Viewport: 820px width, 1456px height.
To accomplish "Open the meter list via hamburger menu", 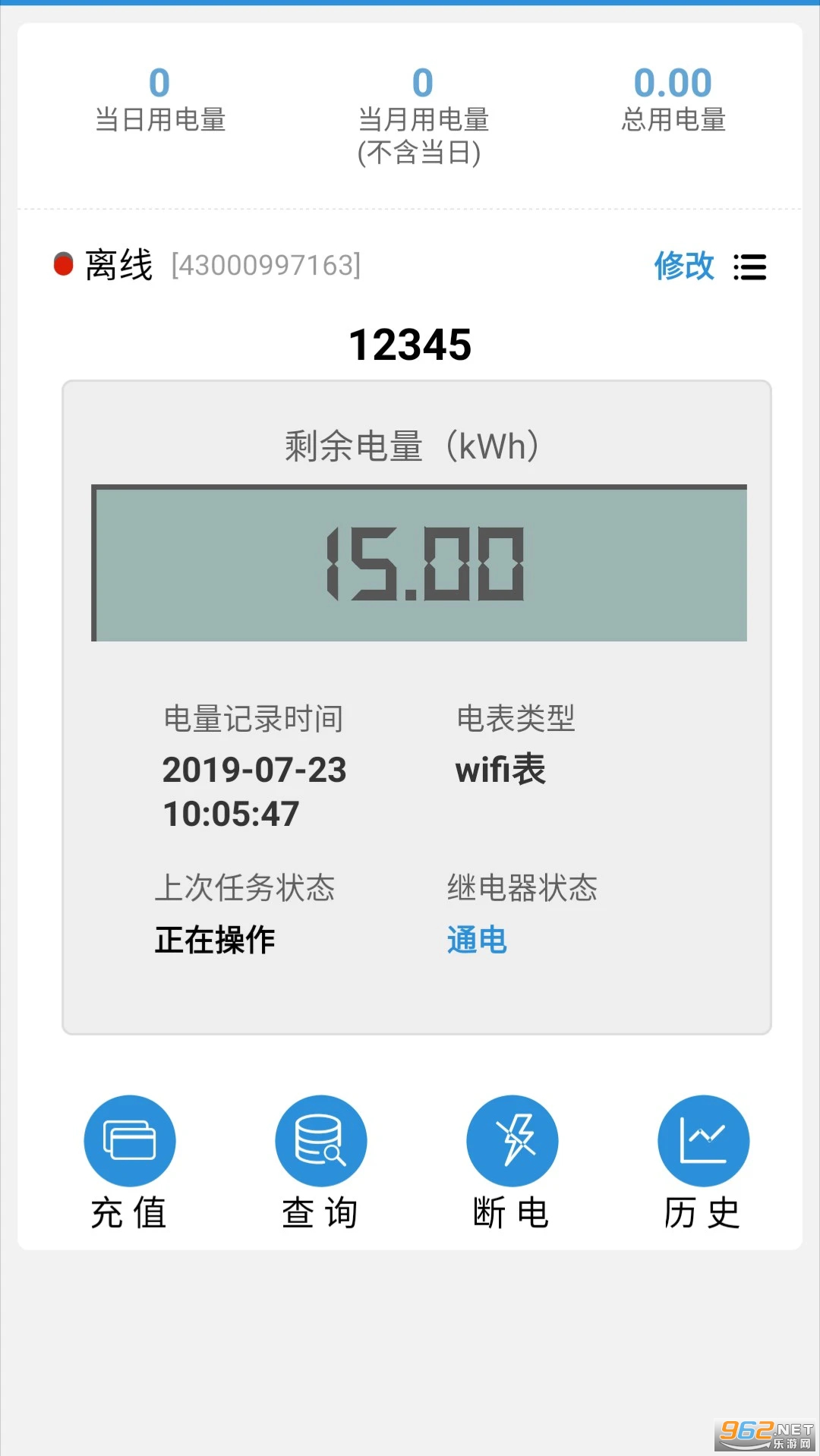I will (x=750, y=267).
